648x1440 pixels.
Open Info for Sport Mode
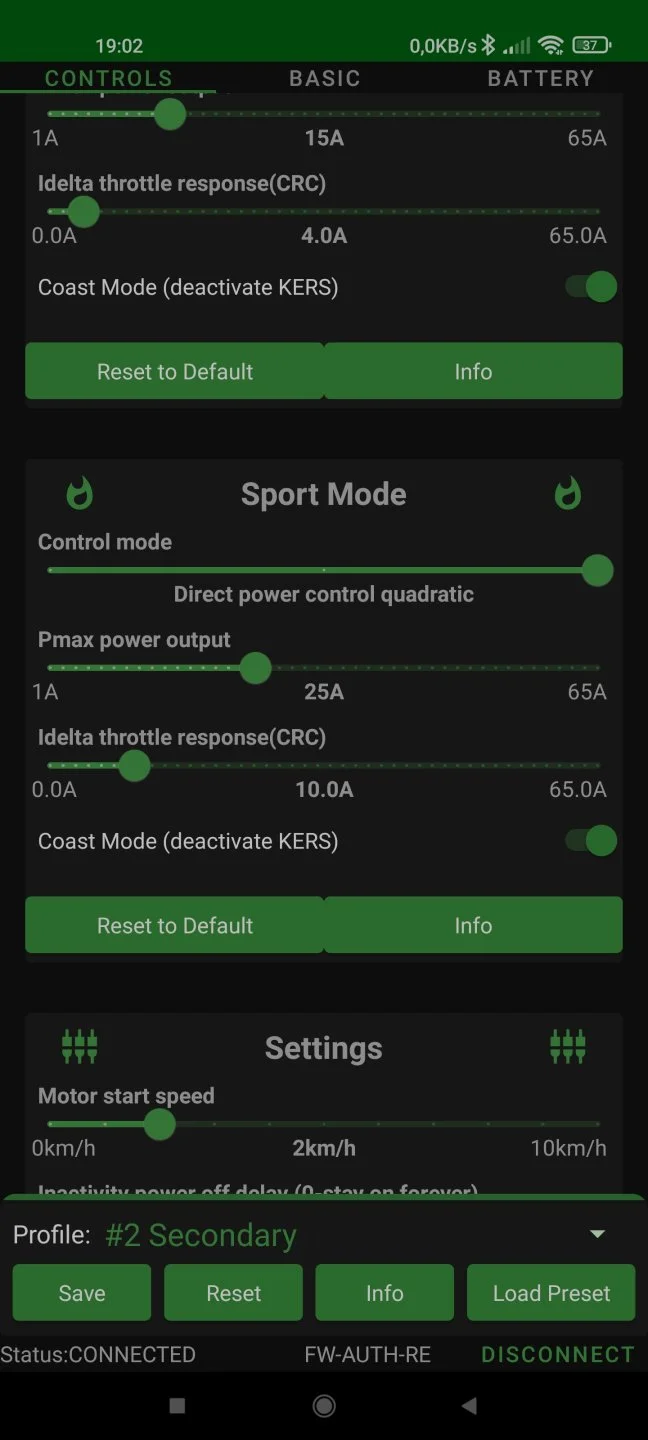click(473, 926)
